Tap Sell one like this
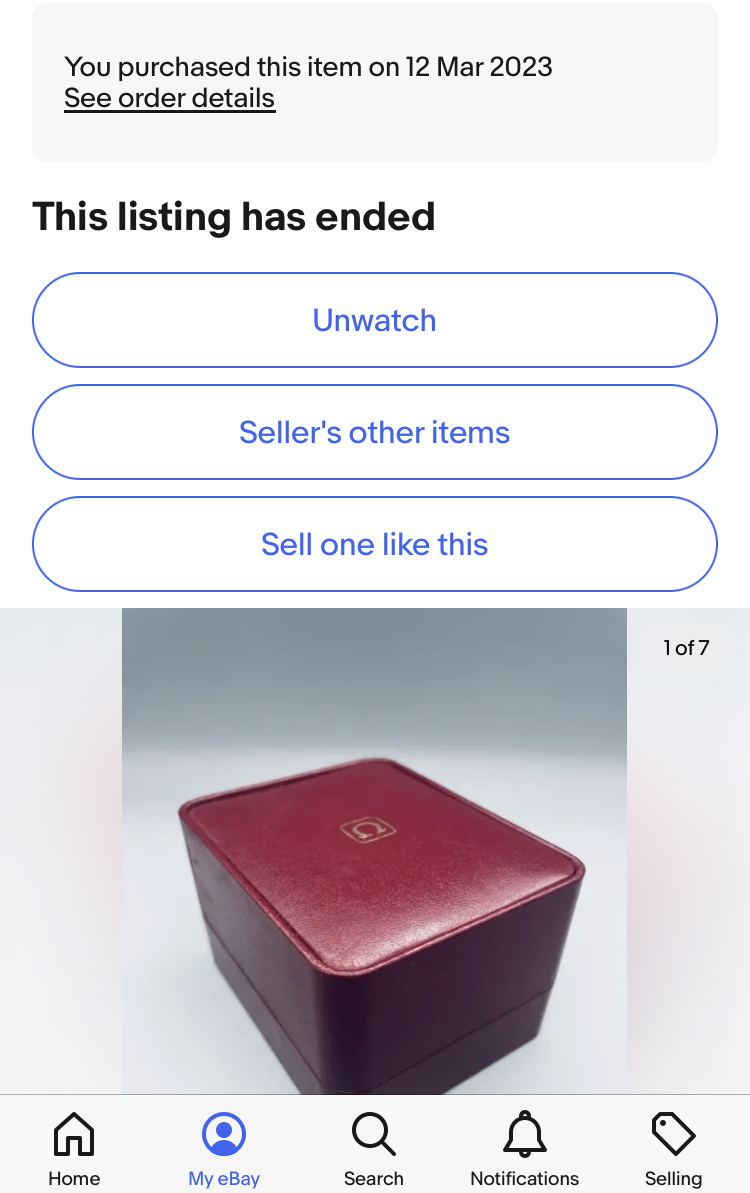The width and height of the screenshot is (750, 1193). 375,544
